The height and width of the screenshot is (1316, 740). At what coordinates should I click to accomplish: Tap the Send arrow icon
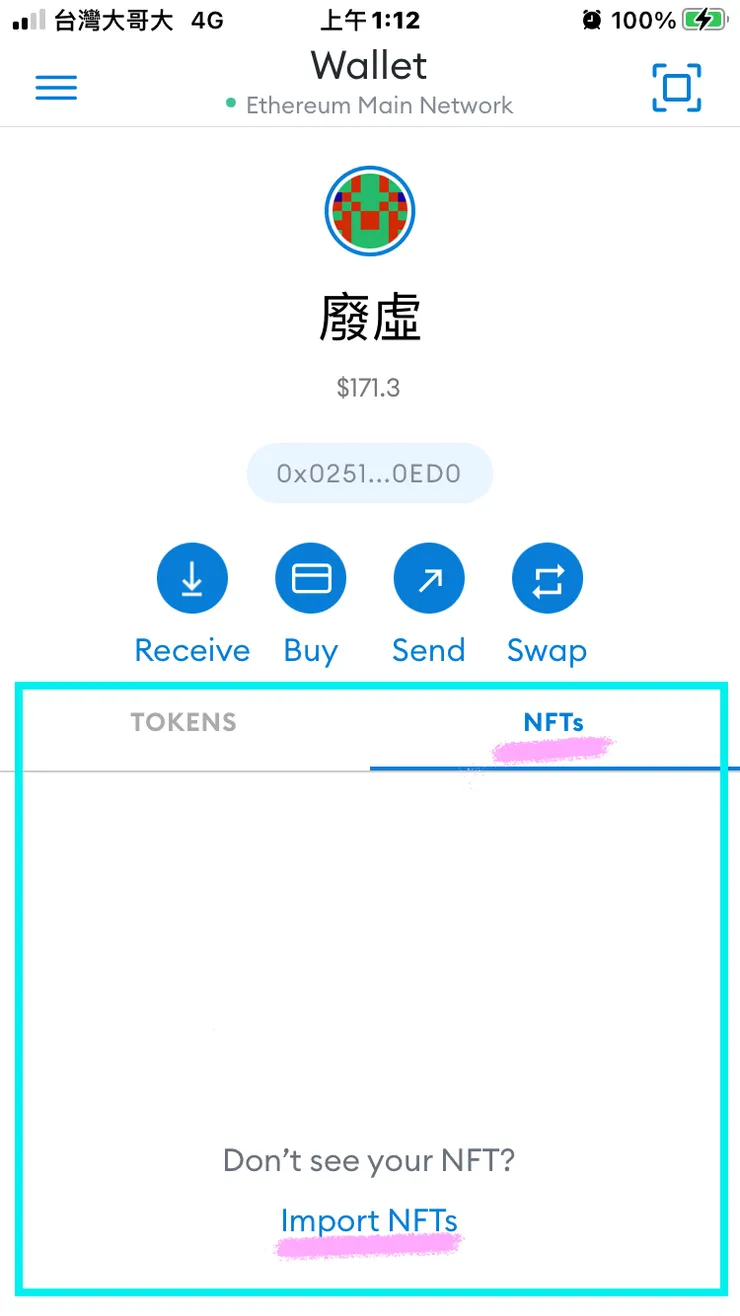click(429, 578)
